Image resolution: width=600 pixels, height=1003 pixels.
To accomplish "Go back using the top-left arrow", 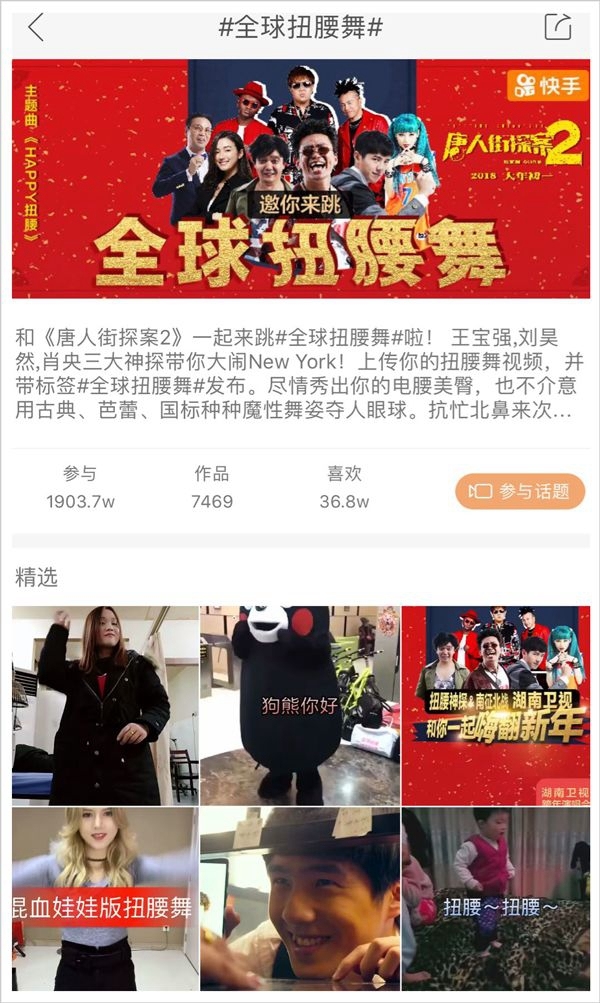I will pyautogui.click(x=36, y=28).
